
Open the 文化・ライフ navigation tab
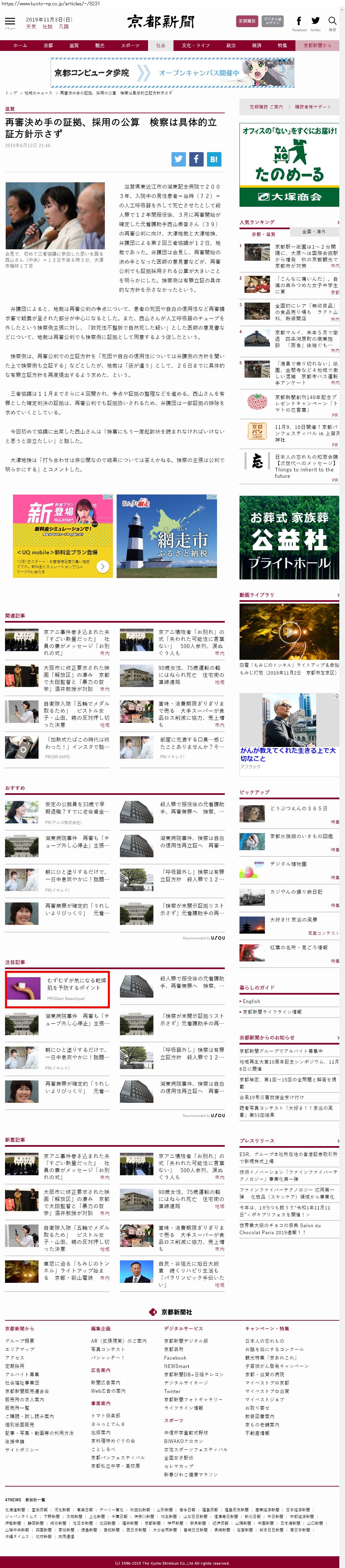coord(195,46)
